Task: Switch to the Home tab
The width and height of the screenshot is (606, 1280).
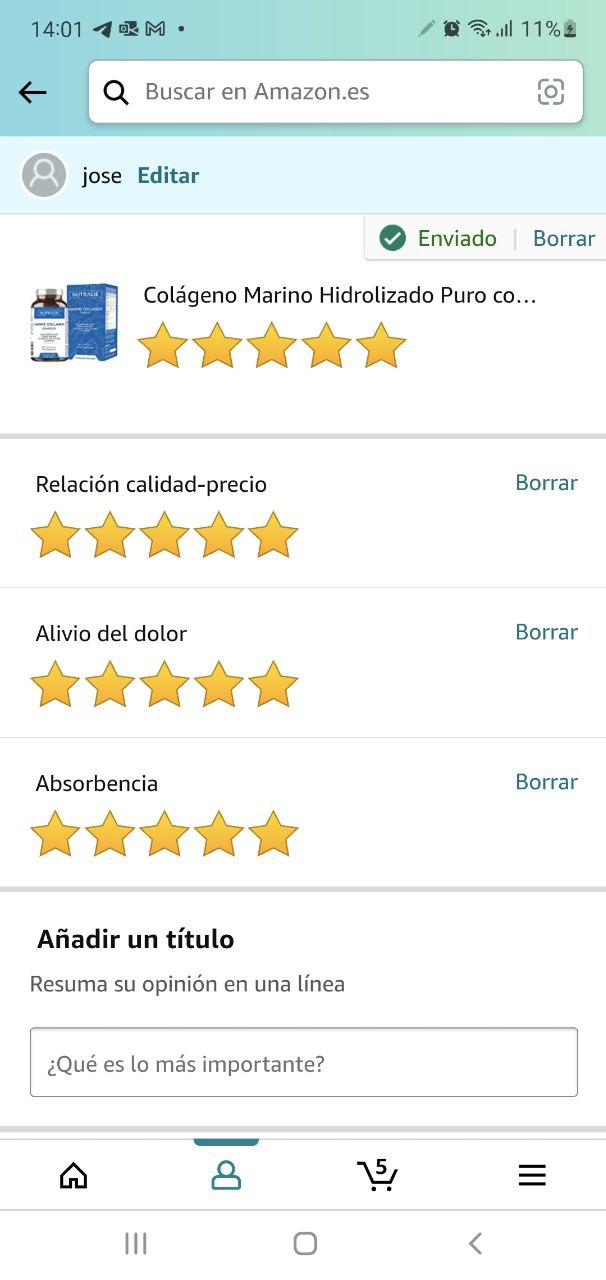Action: coord(74,1175)
